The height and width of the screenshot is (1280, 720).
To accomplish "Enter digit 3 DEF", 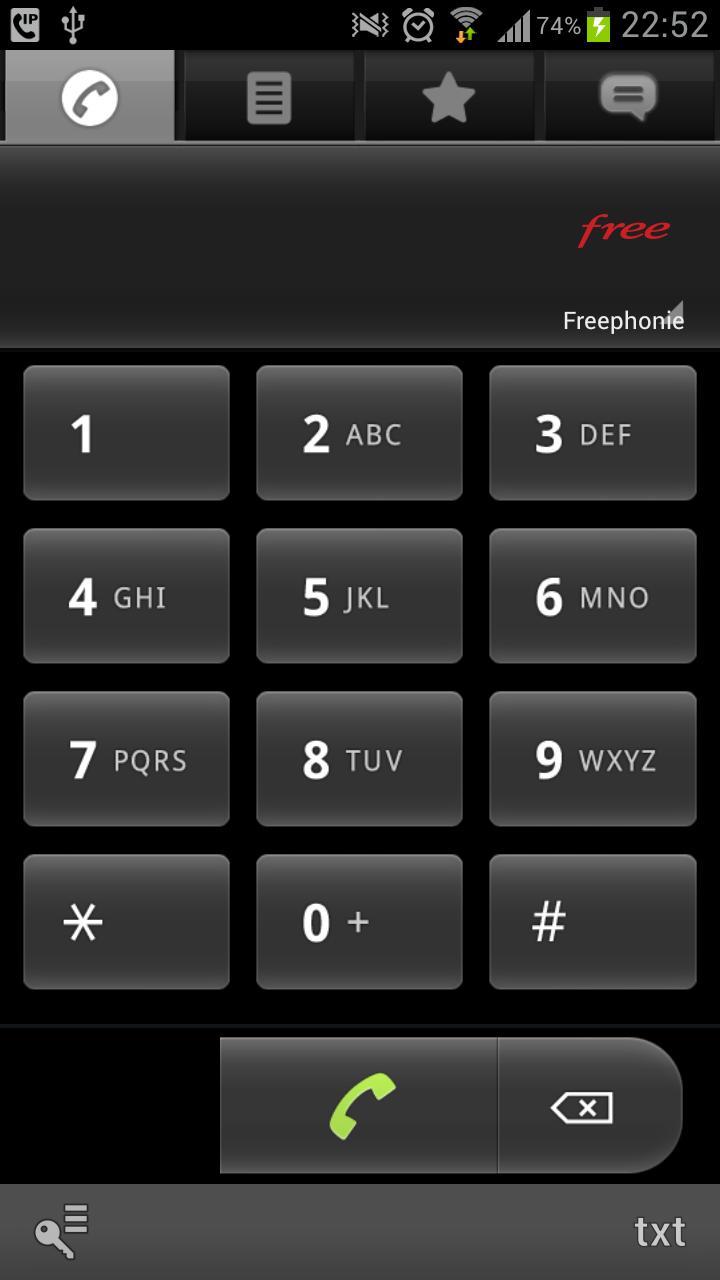I will [592, 433].
